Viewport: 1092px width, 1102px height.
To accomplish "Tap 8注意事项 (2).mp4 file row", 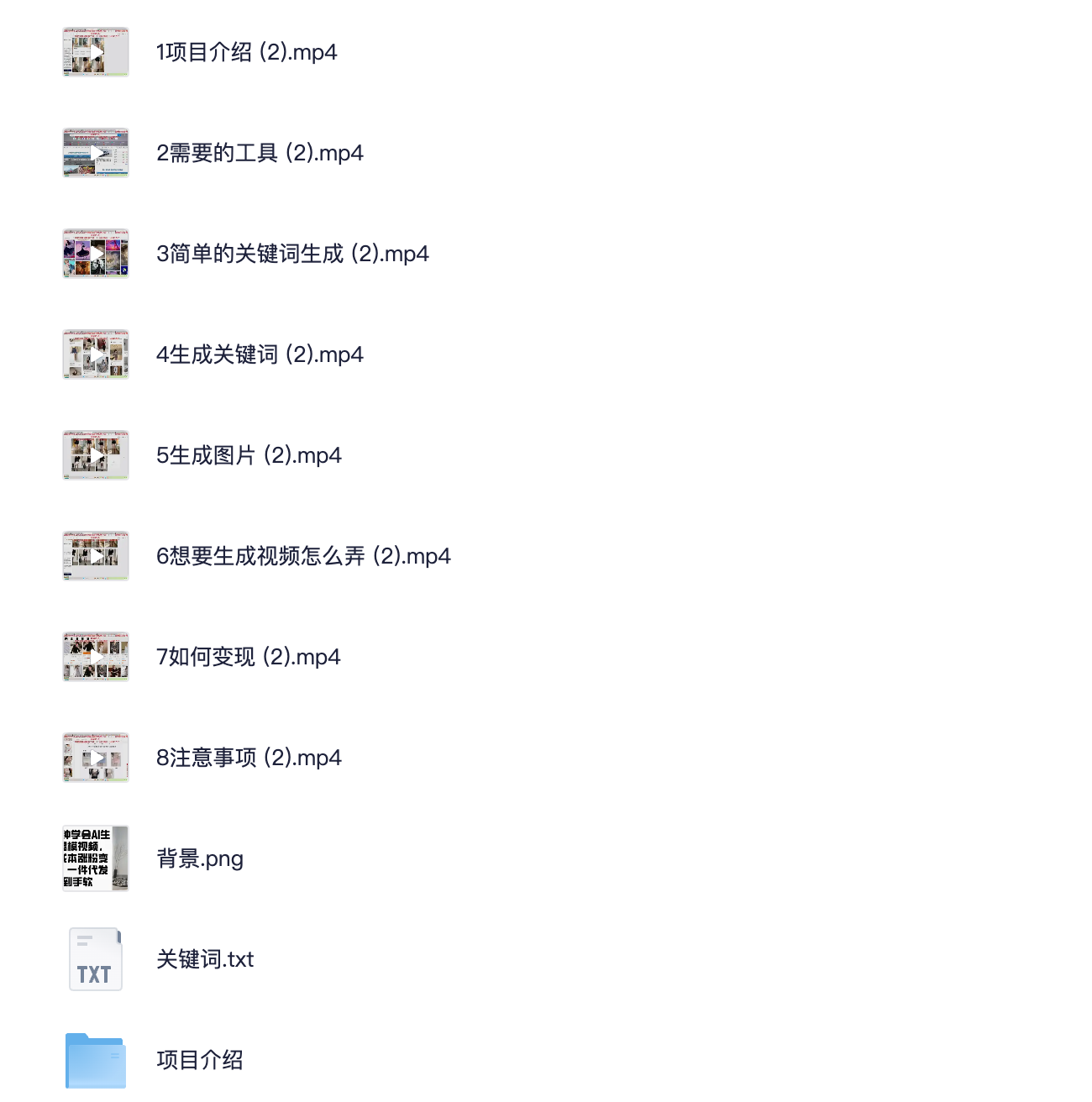I will pos(249,758).
